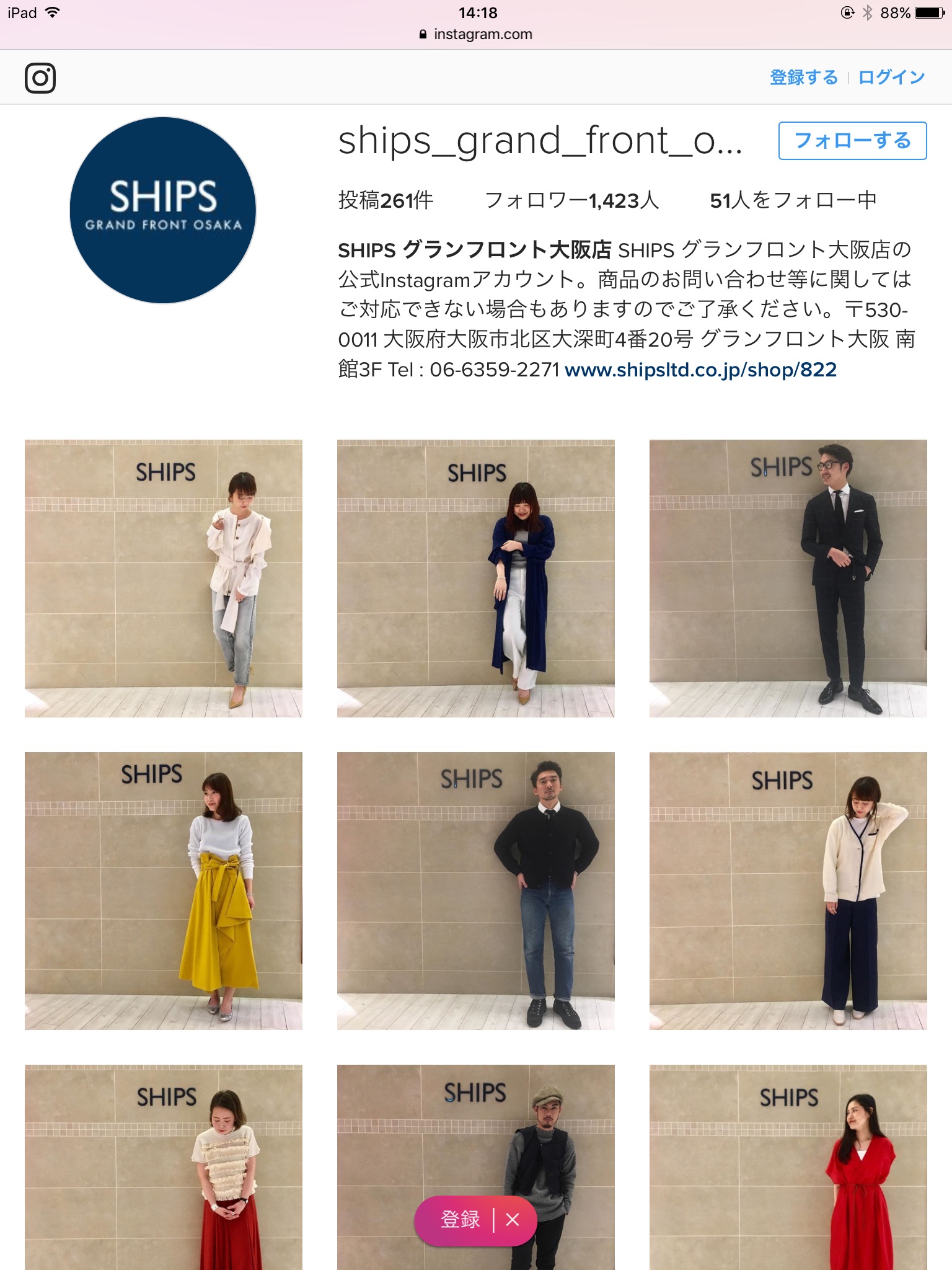Open post with yellow wrap skirt
The width and height of the screenshot is (952, 1270).
(x=164, y=891)
